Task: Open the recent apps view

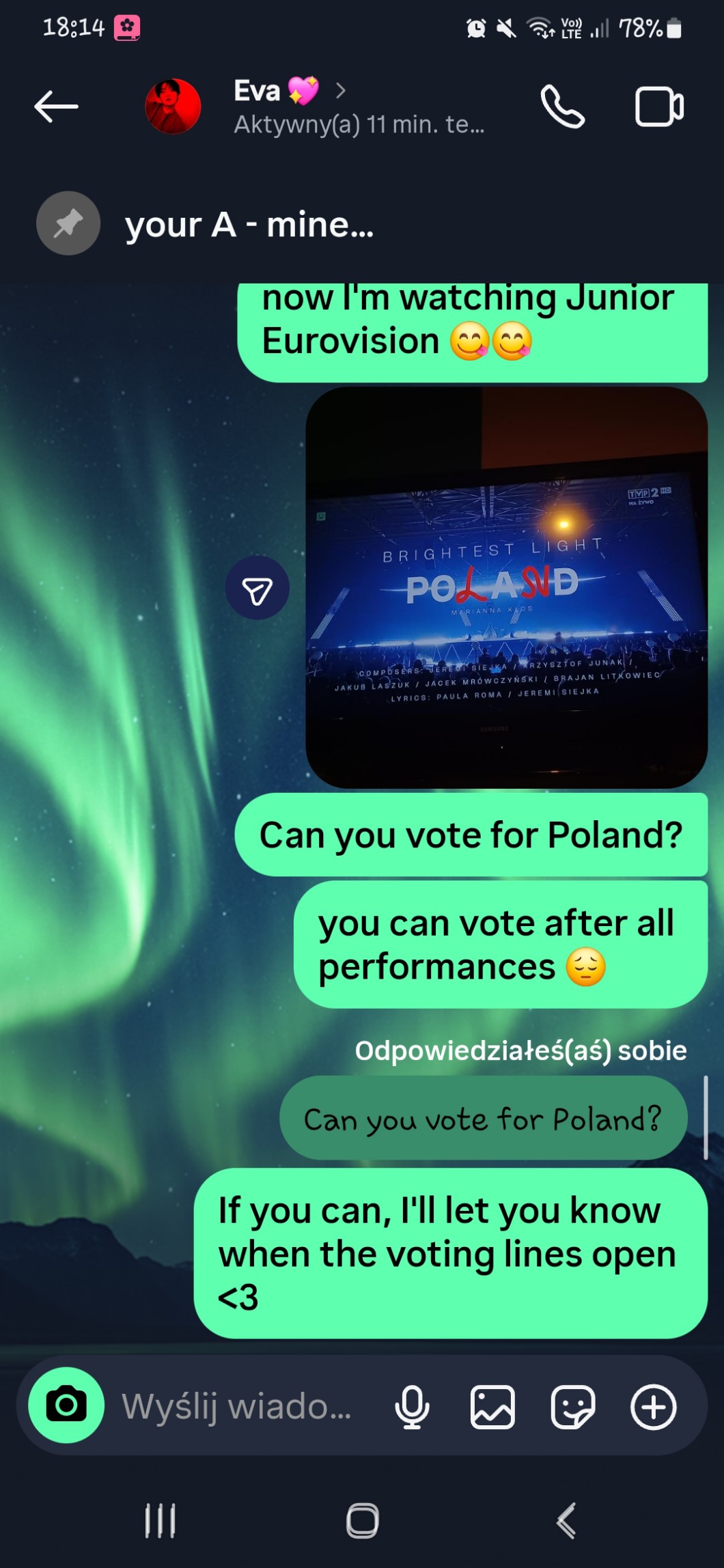Action: point(161,1521)
